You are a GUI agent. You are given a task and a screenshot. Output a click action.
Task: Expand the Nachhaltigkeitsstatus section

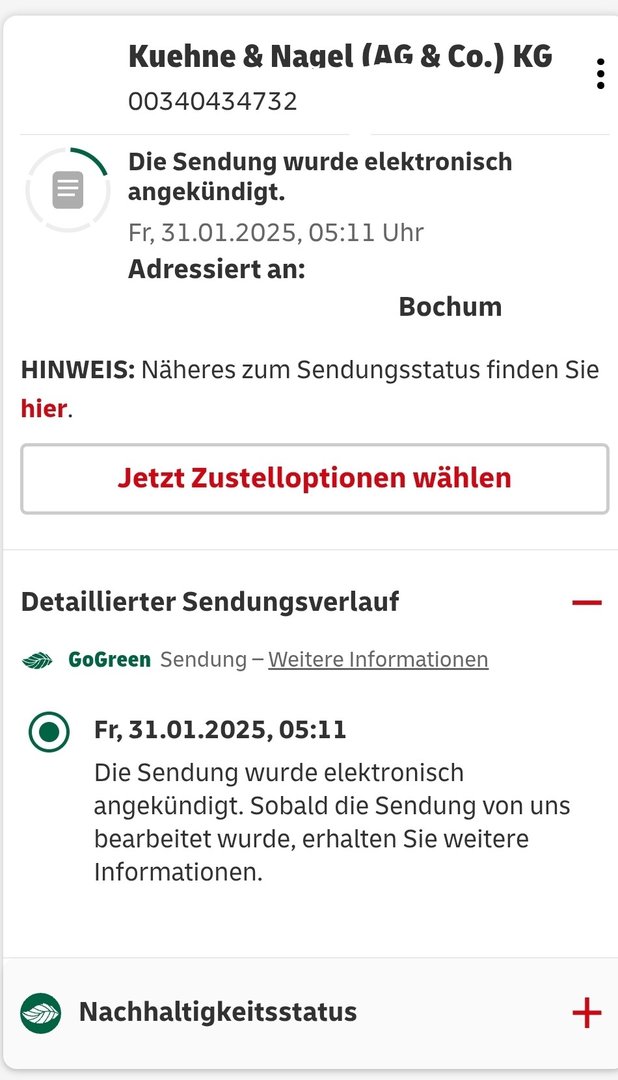coord(586,1013)
